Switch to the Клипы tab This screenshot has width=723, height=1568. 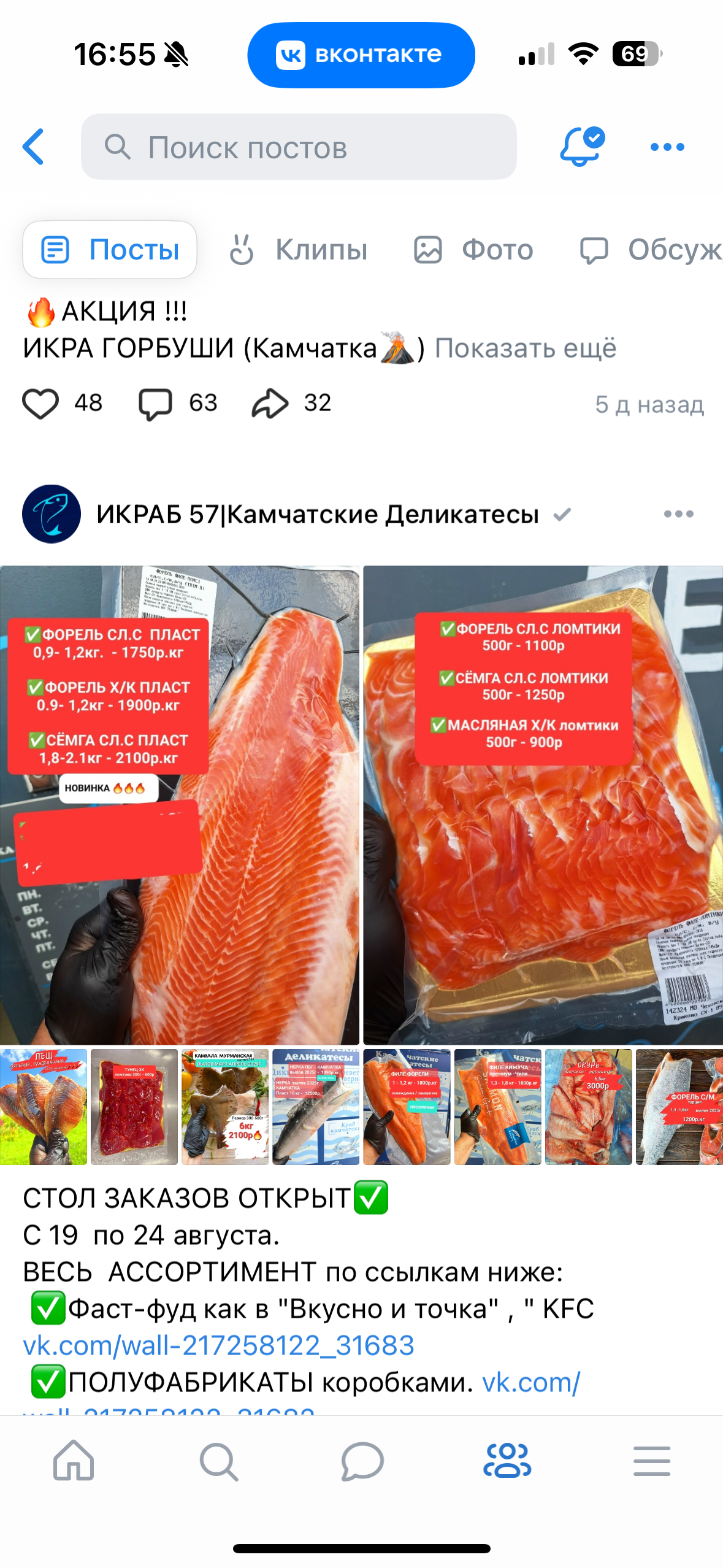click(x=299, y=250)
